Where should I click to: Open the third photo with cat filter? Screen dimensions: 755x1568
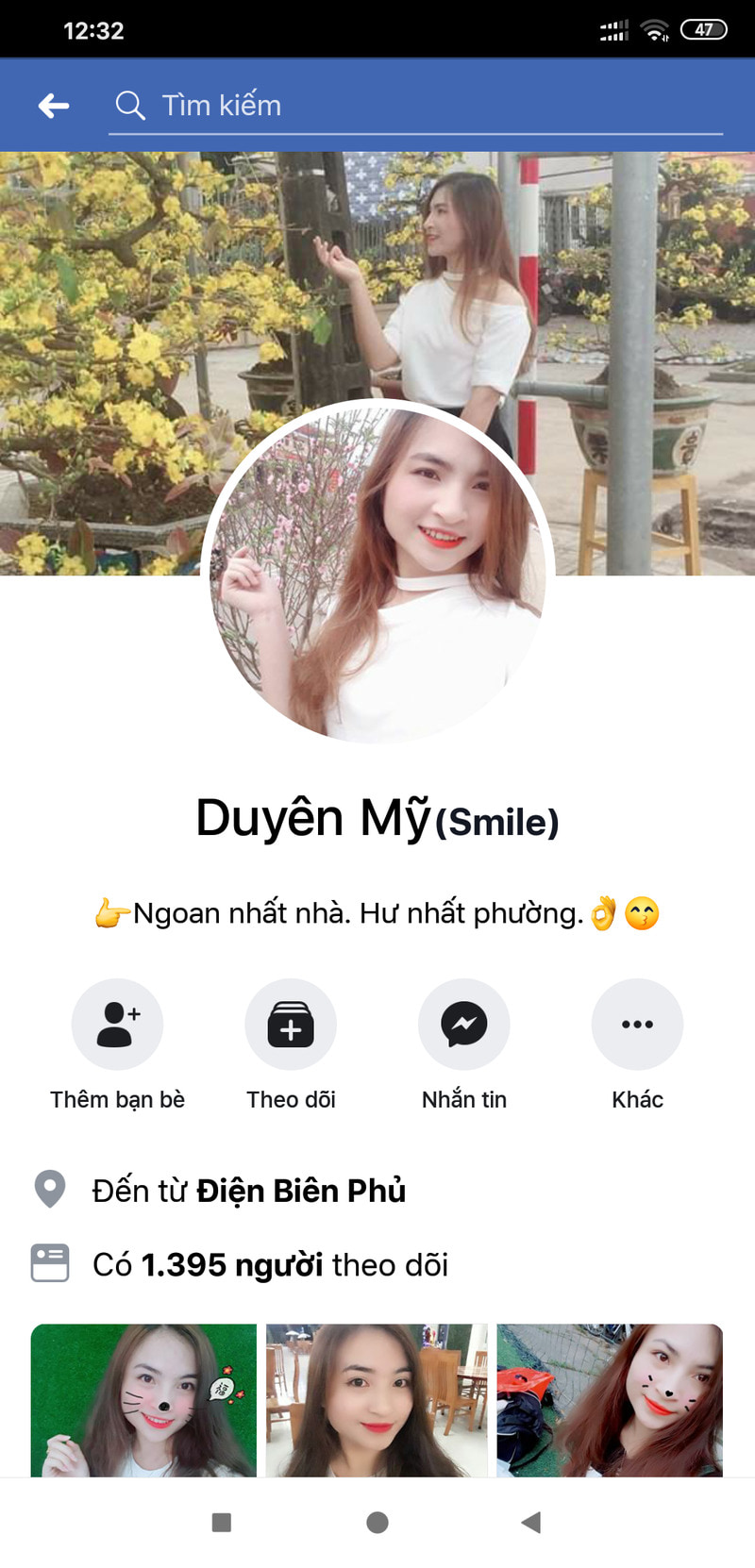610,1399
